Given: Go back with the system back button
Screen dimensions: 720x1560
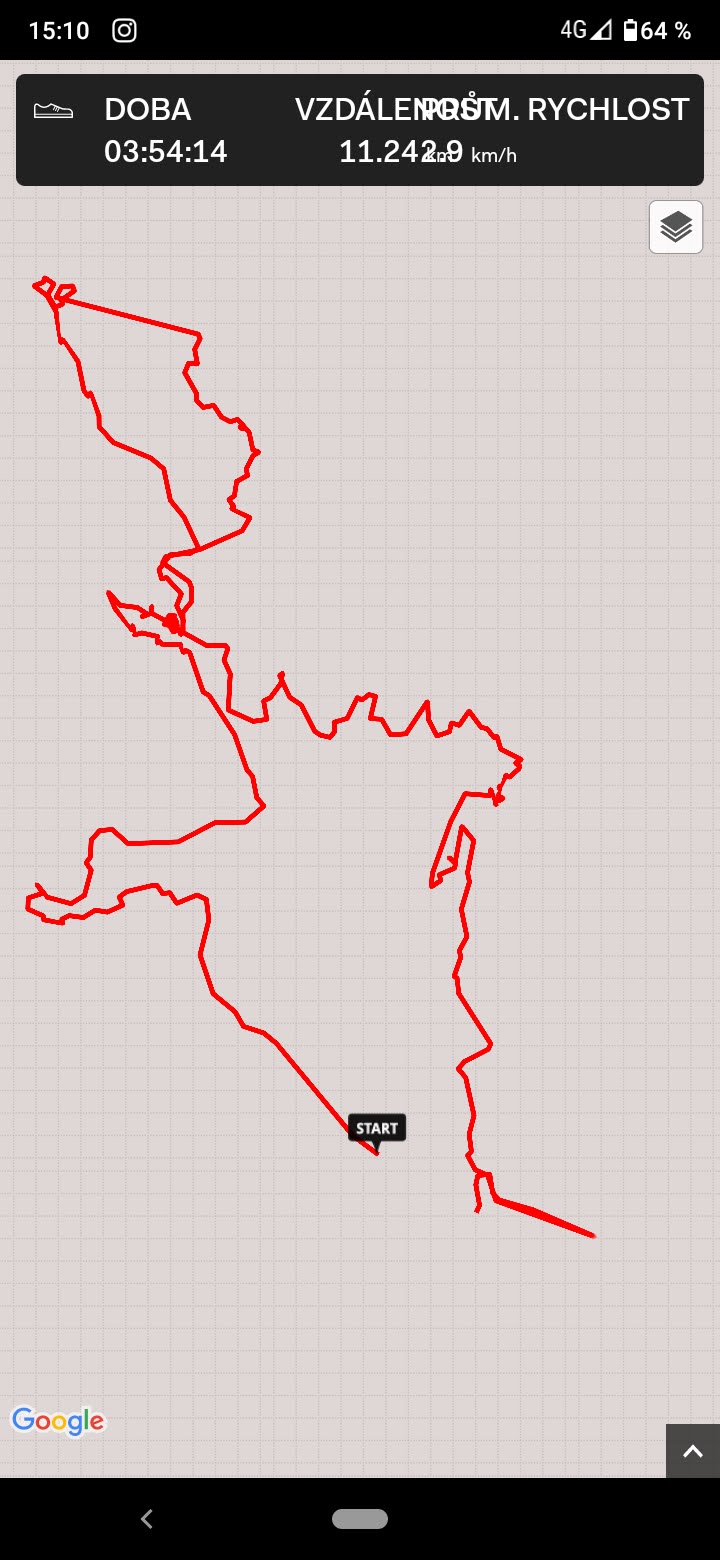Looking at the screenshot, I should click(147, 1519).
